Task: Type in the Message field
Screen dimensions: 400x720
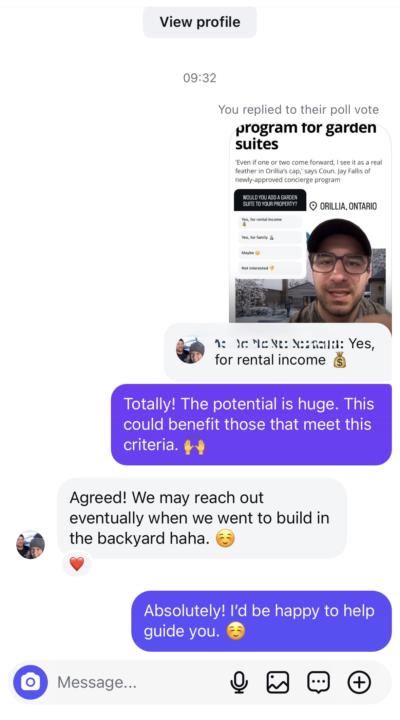Action: (138, 682)
